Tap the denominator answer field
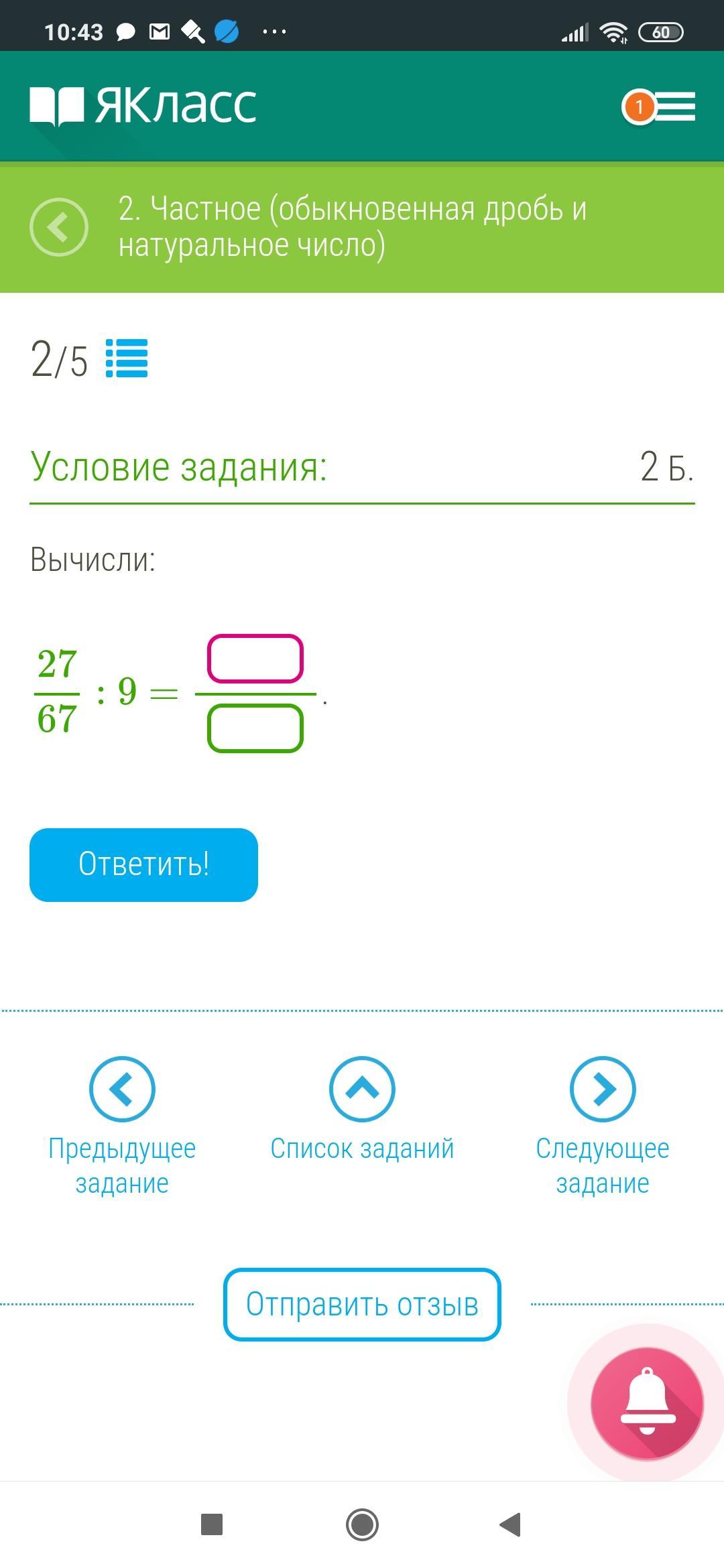Screen dimensions: 724x1568 255,728
